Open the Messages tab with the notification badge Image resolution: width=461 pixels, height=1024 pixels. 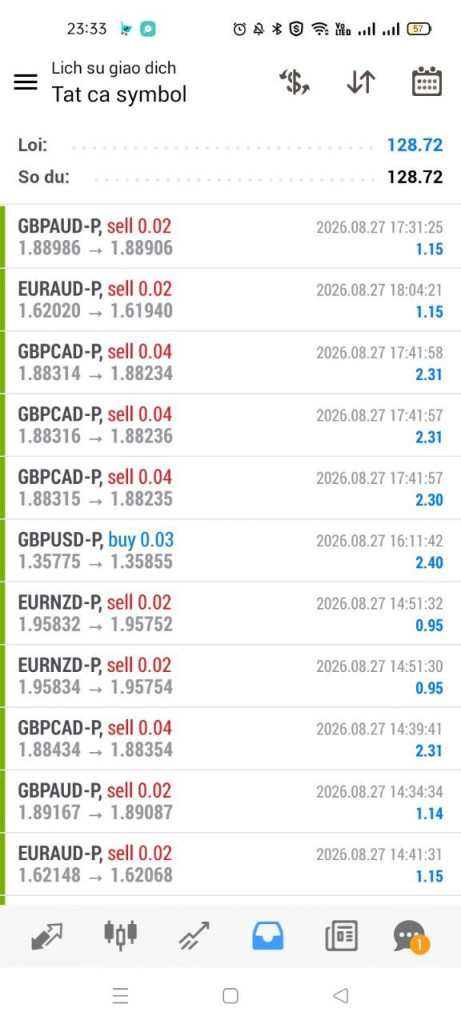[x=411, y=936]
